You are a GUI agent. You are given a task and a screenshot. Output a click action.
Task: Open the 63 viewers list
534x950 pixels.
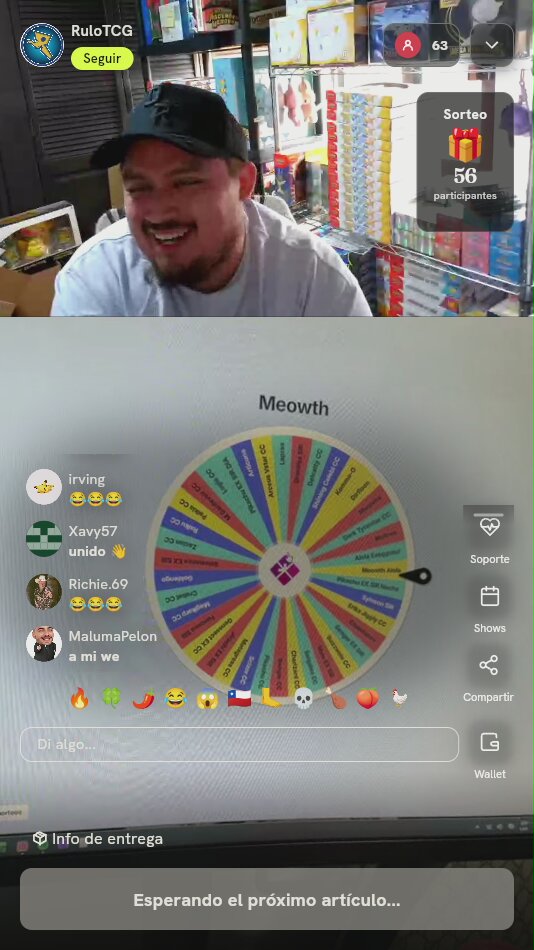[421, 45]
